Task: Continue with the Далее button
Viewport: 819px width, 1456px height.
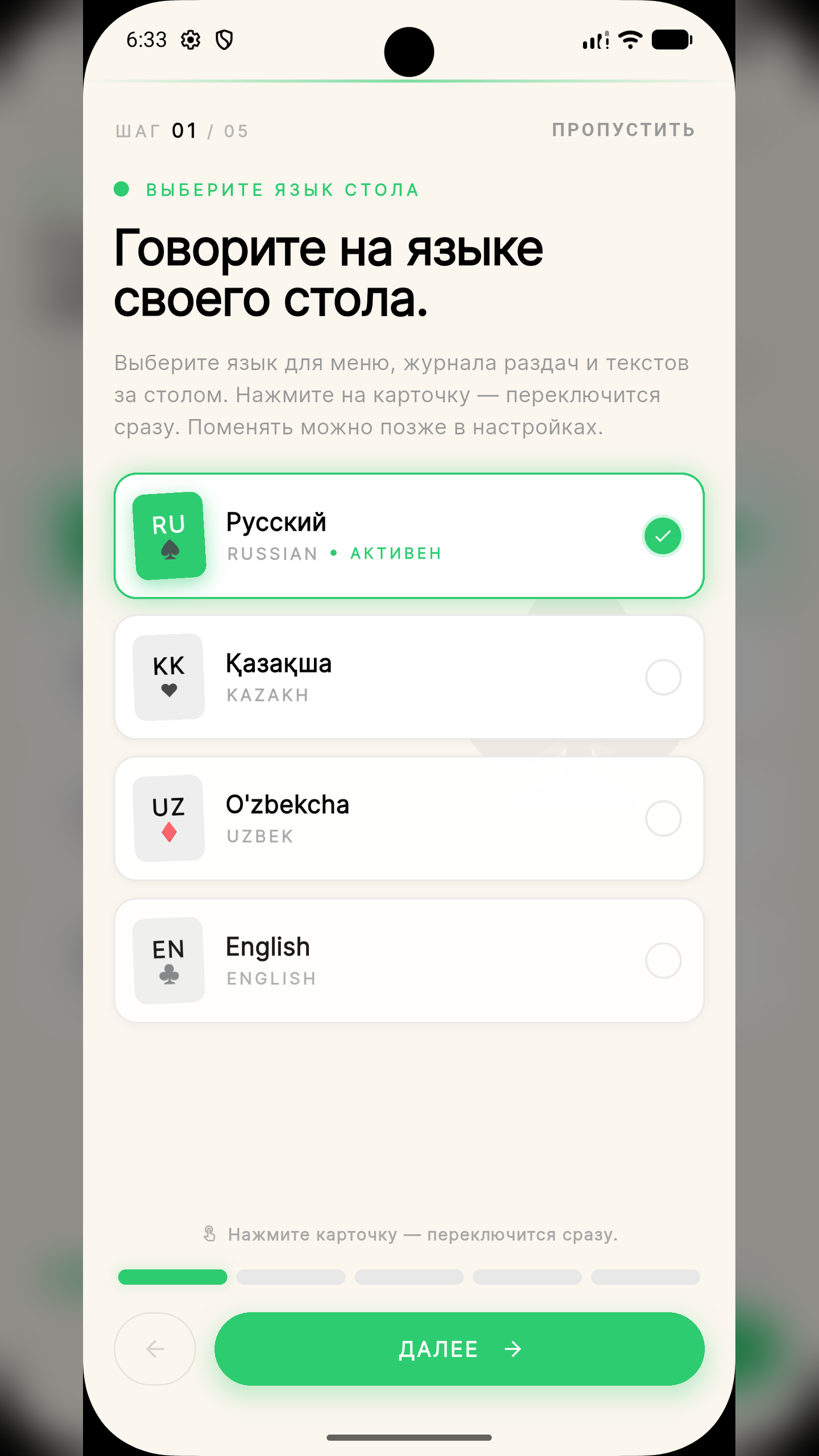Action: [460, 1349]
